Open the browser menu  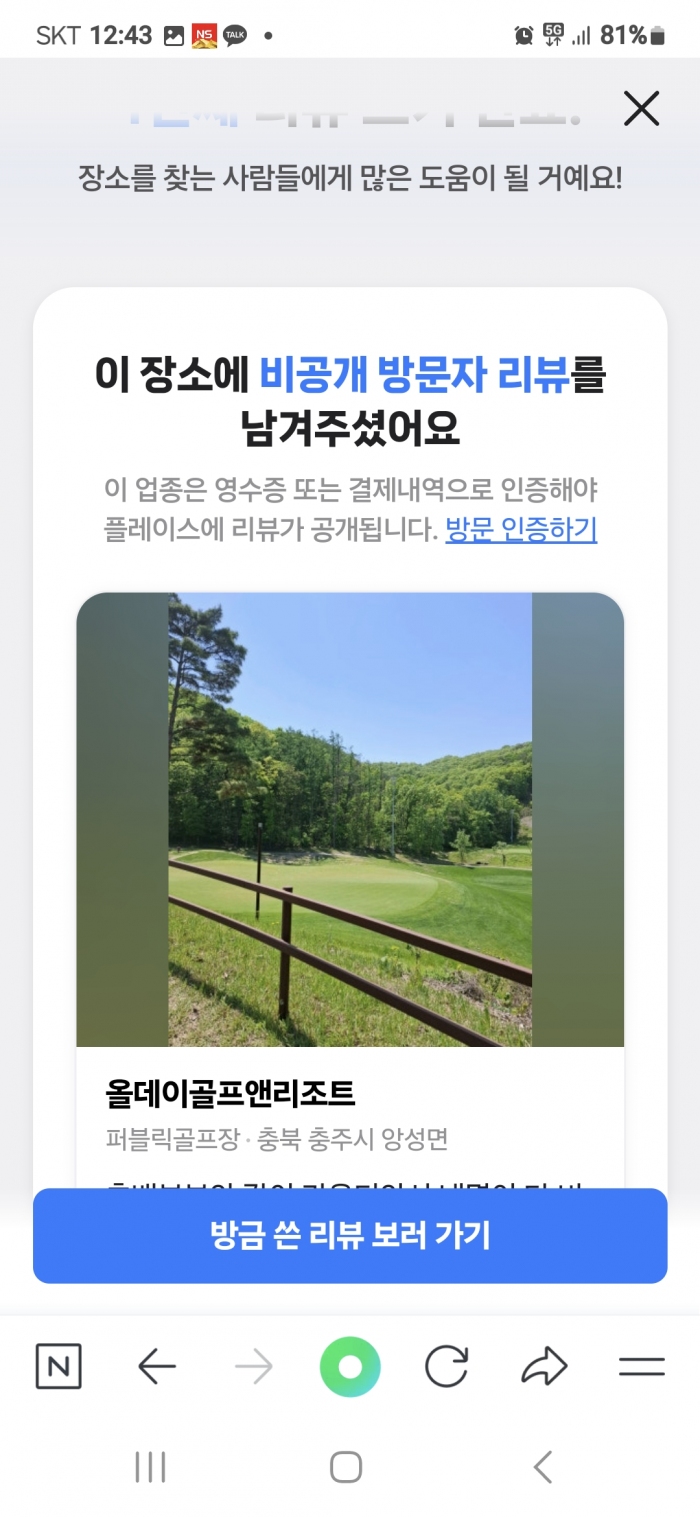tap(641, 1367)
